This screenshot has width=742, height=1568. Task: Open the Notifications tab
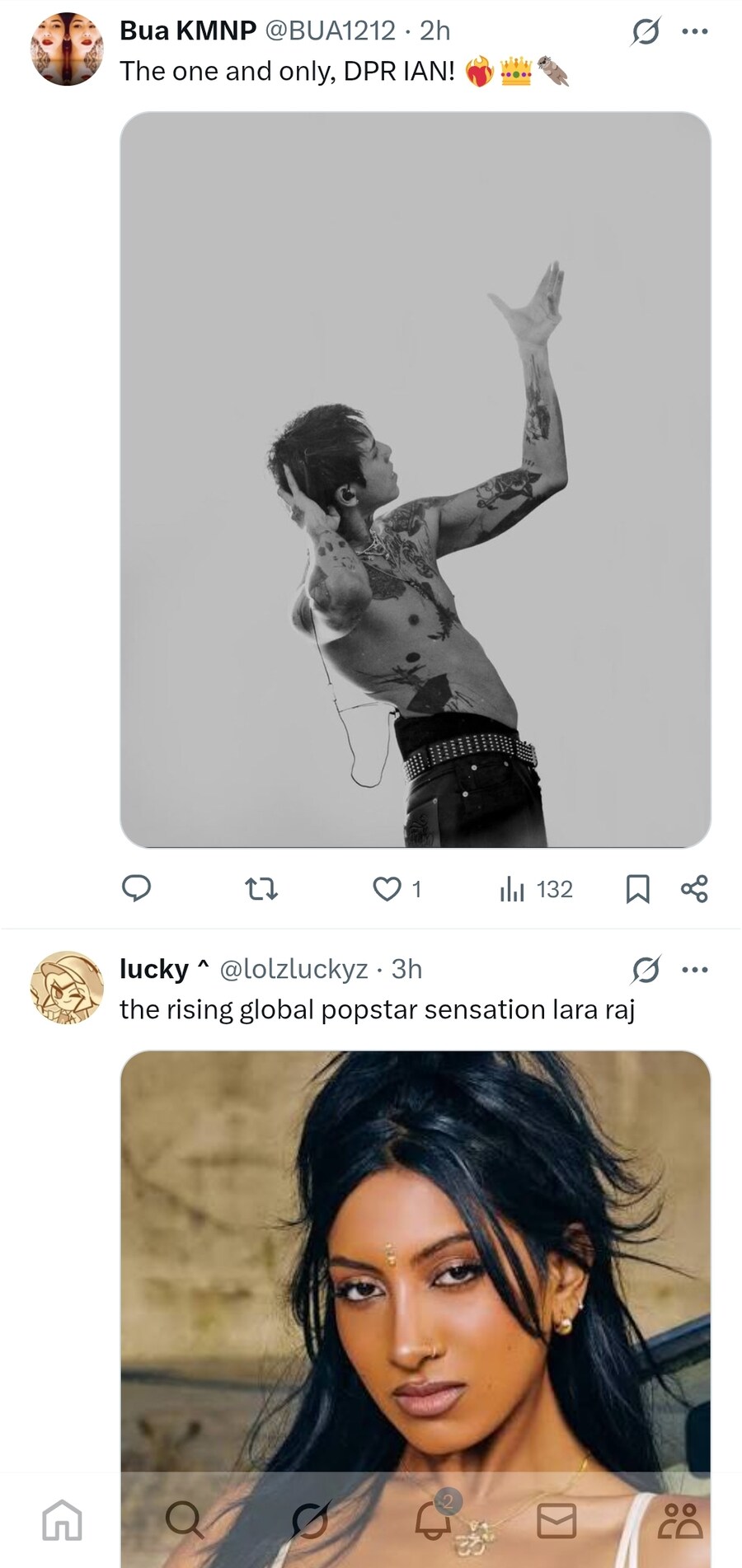point(434,1520)
